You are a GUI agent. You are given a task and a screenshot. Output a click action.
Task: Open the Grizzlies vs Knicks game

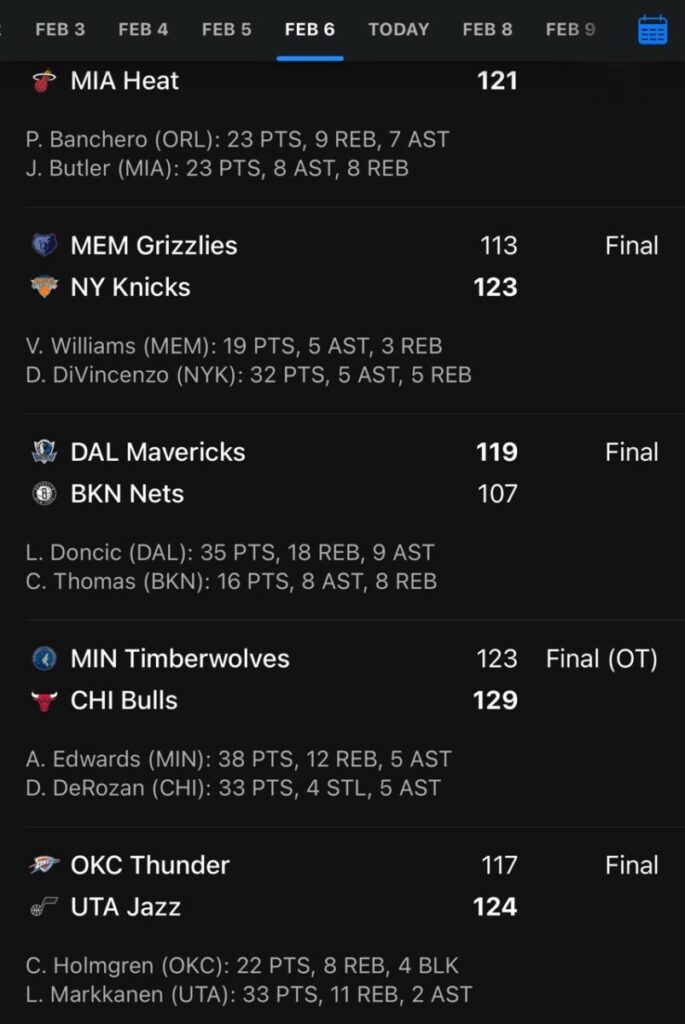tap(342, 267)
